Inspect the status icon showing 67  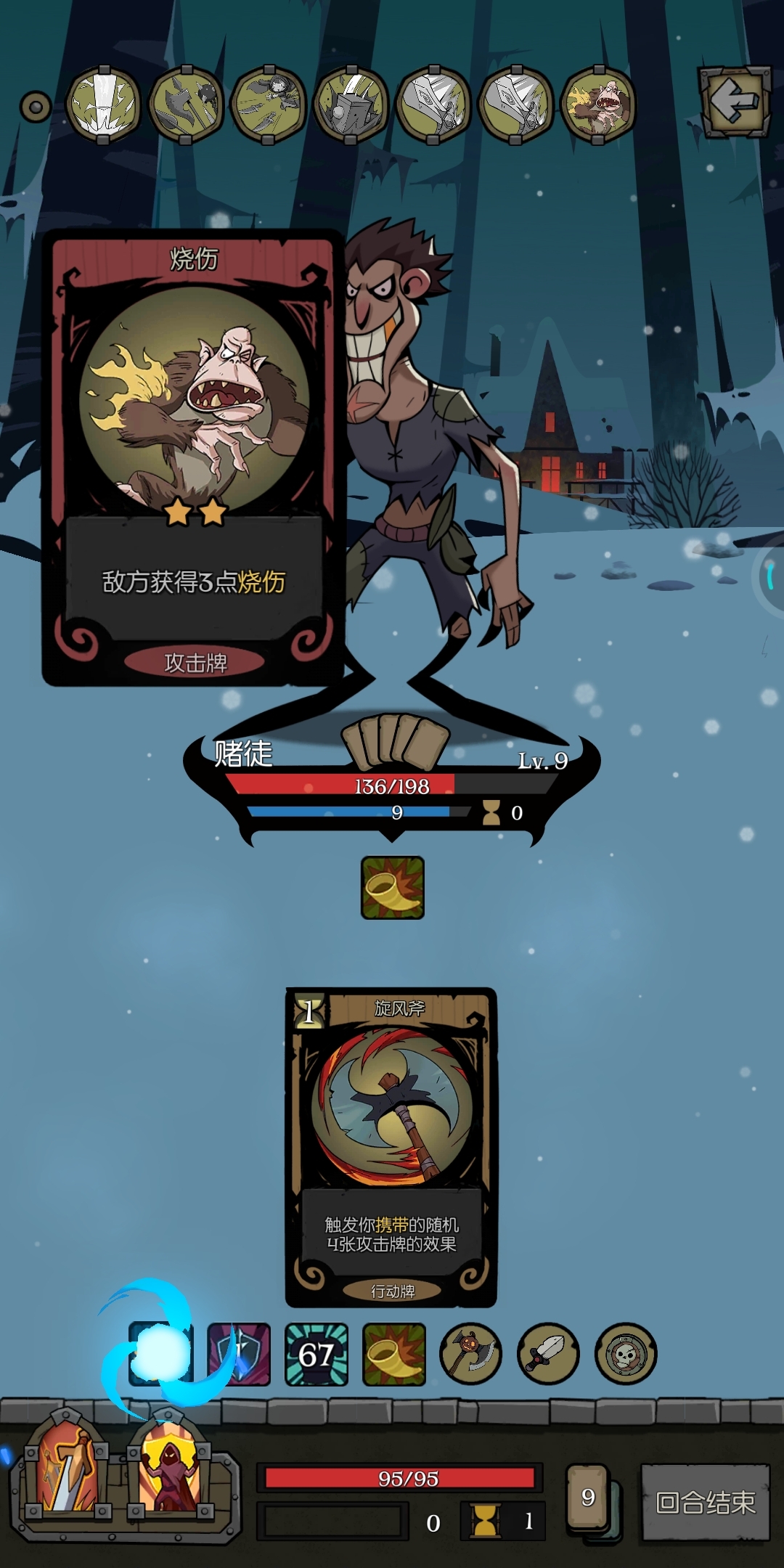click(317, 1354)
